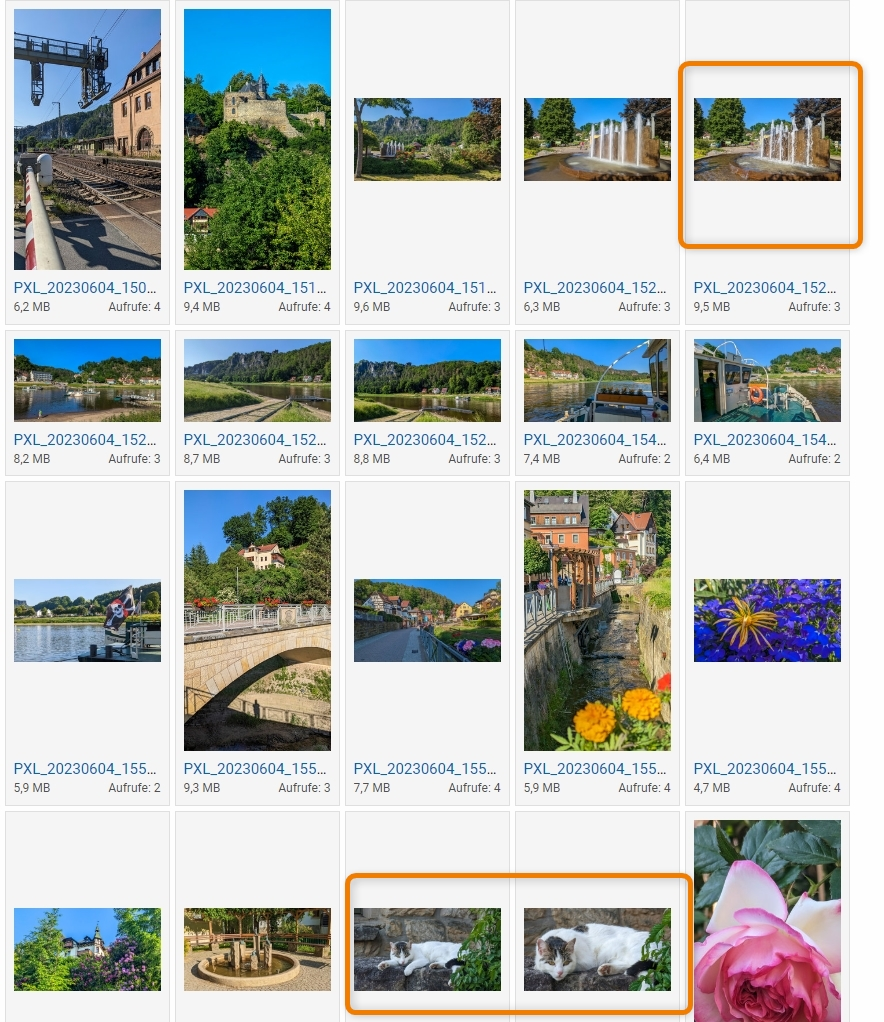884x1022 pixels.
Task: Open the 7,4 MB boat railing photo
Action: (597, 380)
